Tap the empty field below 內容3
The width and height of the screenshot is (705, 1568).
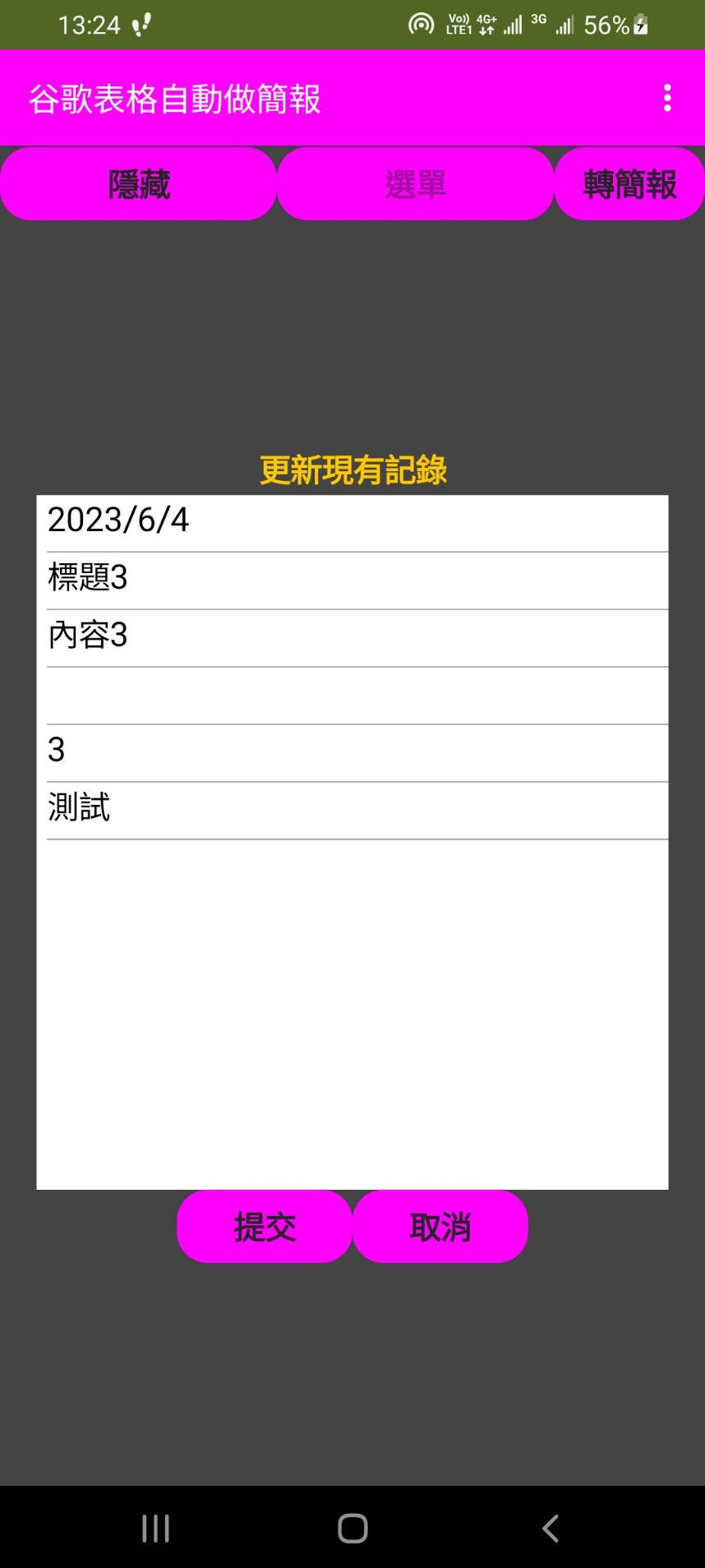pos(357,694)
